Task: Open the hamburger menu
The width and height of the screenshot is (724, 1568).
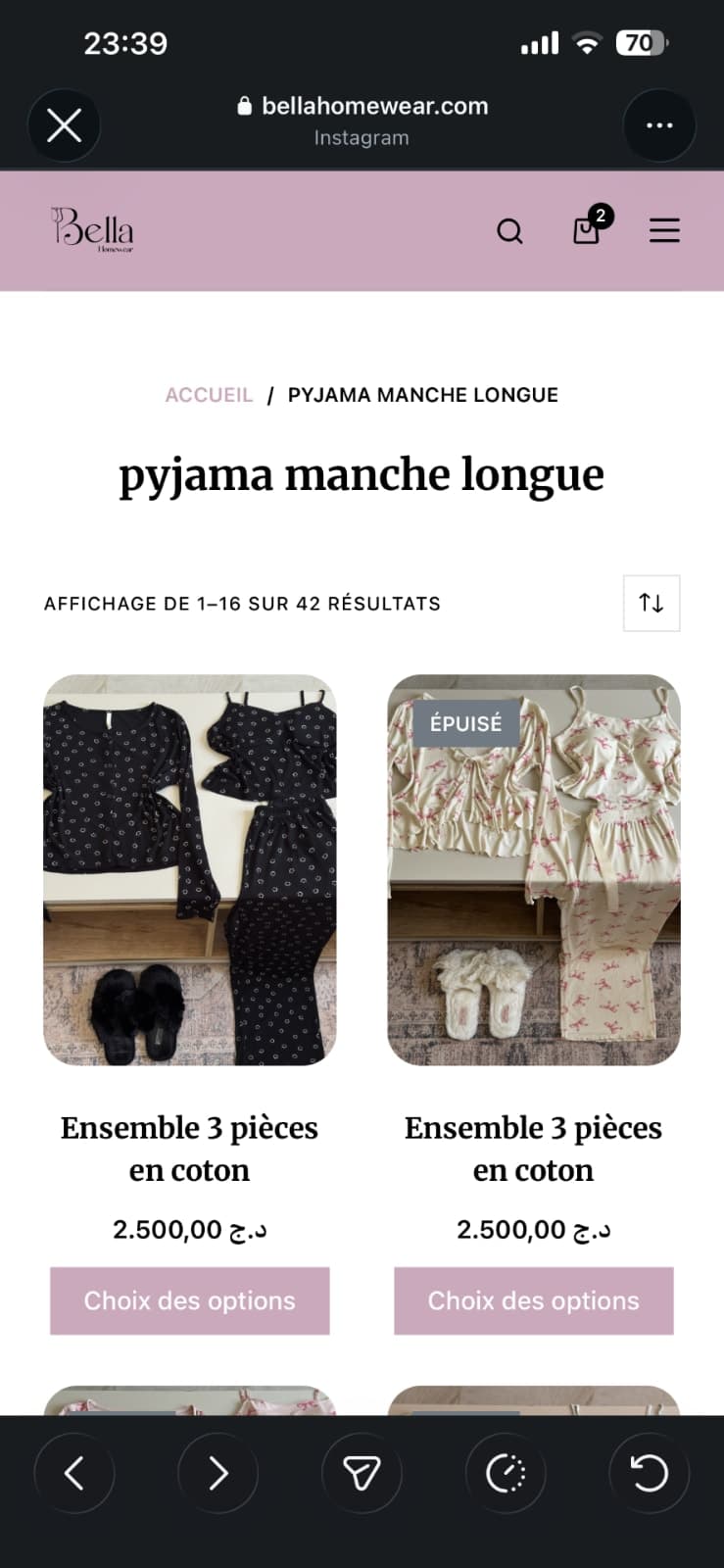Action: [x=664, y=231]
